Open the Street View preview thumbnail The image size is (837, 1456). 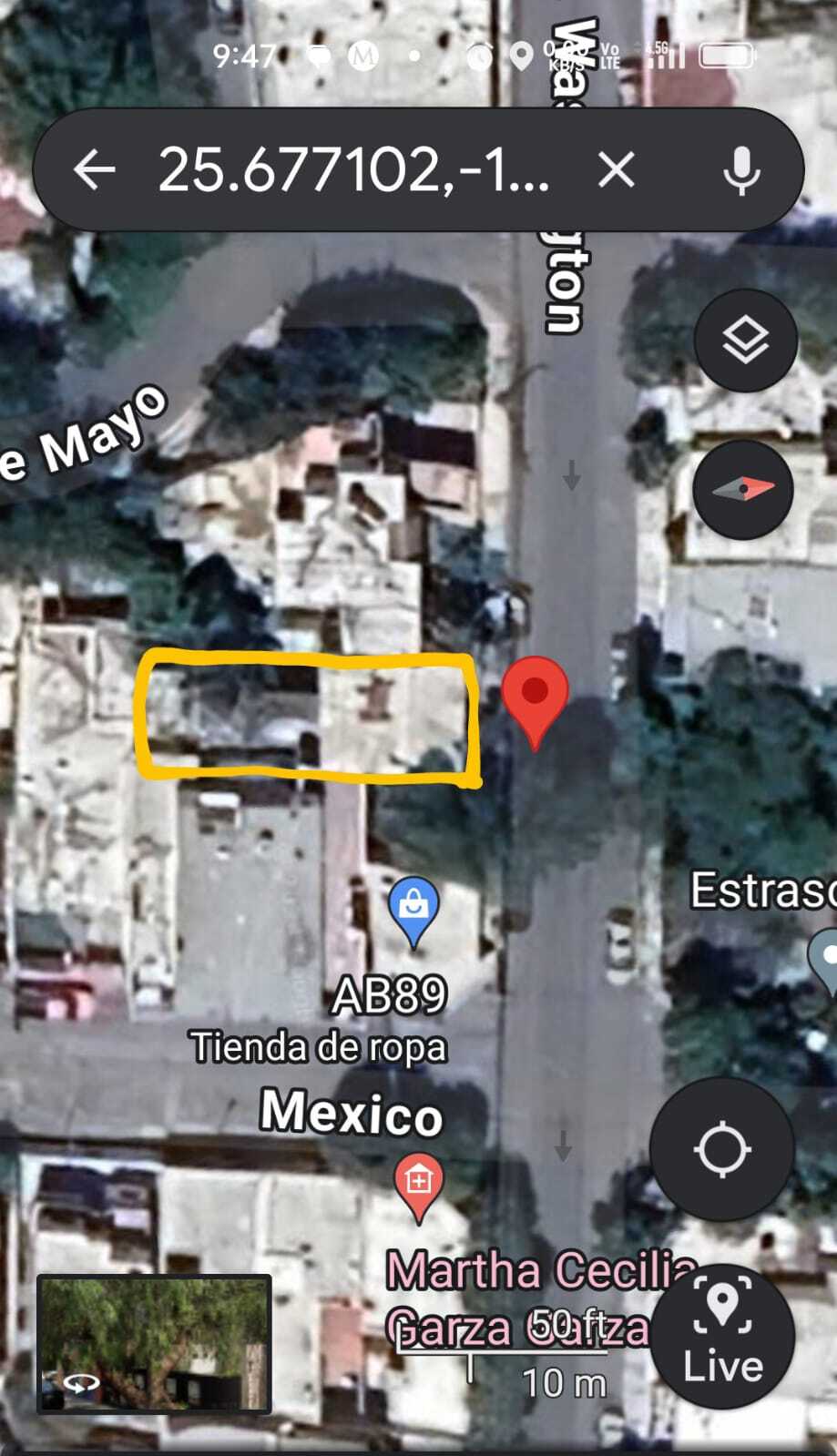[x=154, y=1344]
